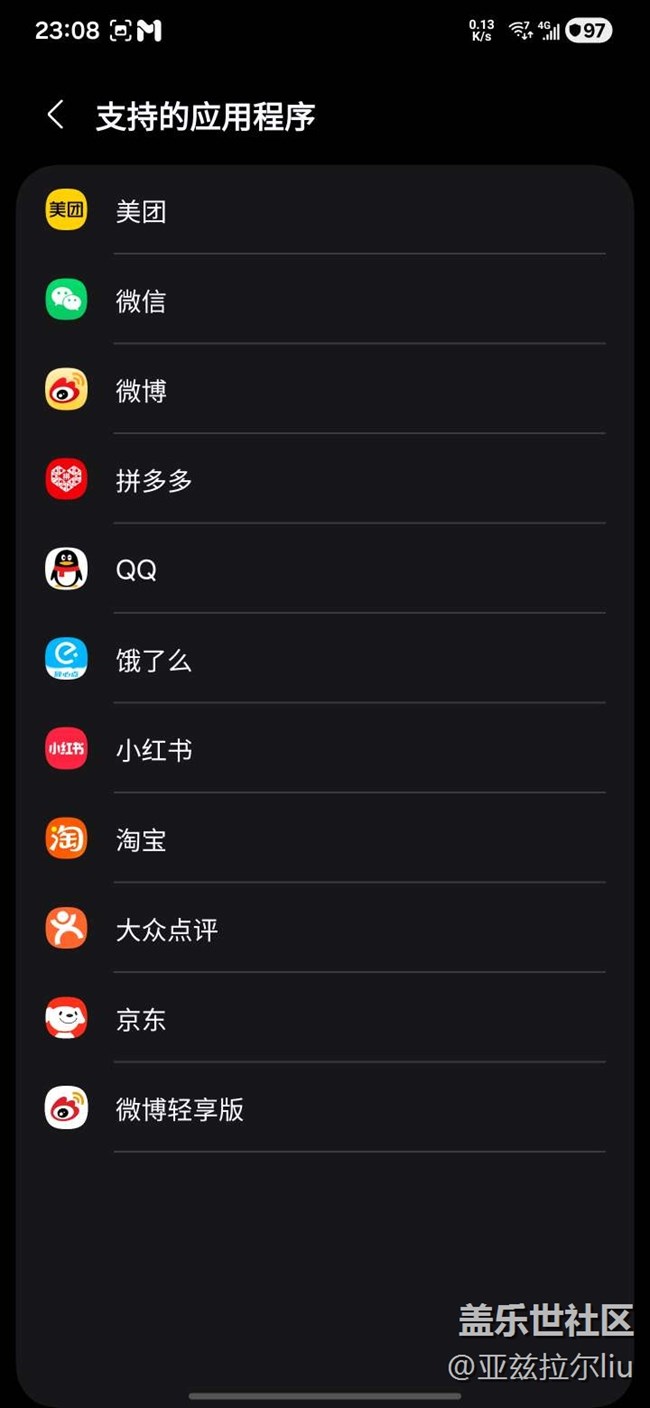The image size is (650, 1408).
Task: Tap the 淘宝 row
Action: pos(140,840)
